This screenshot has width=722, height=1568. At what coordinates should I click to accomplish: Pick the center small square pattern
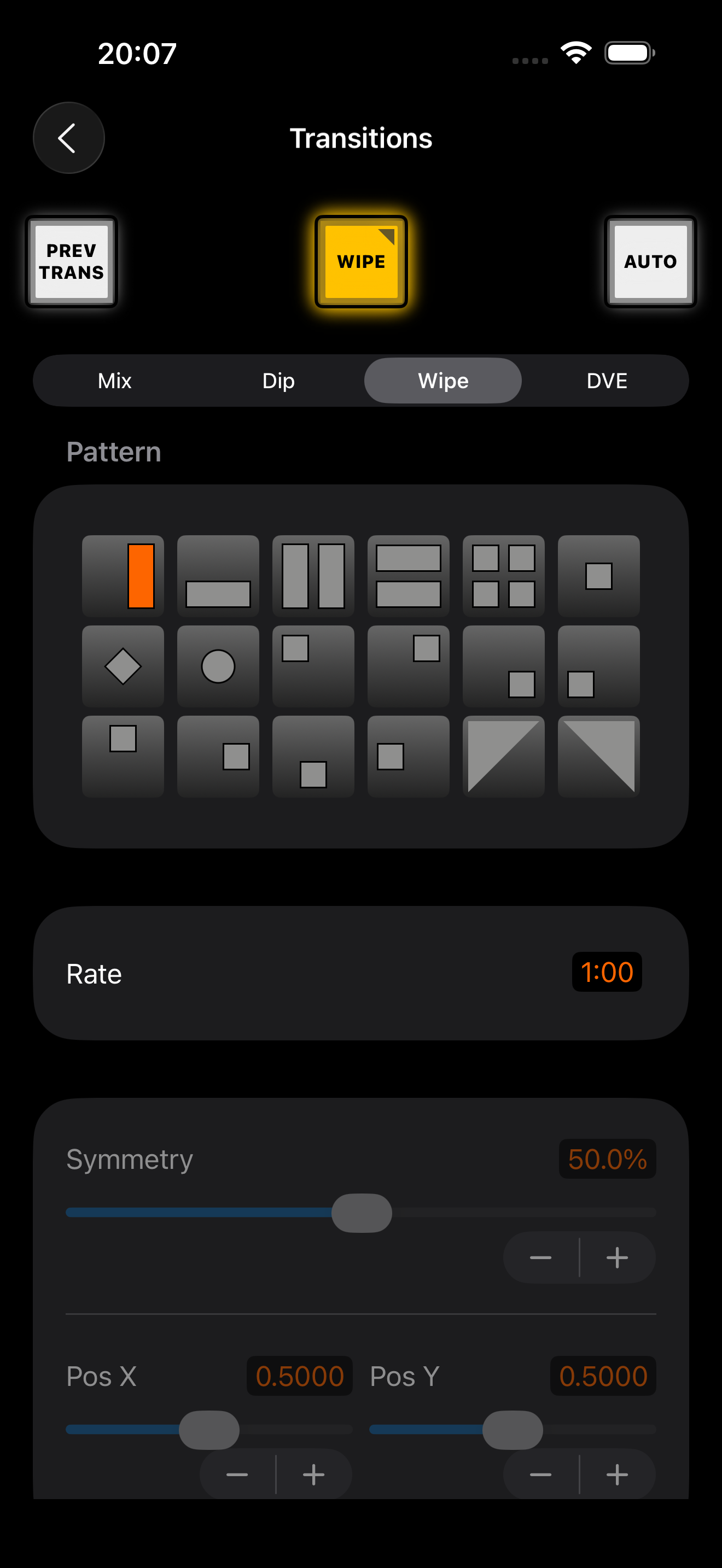598,576
